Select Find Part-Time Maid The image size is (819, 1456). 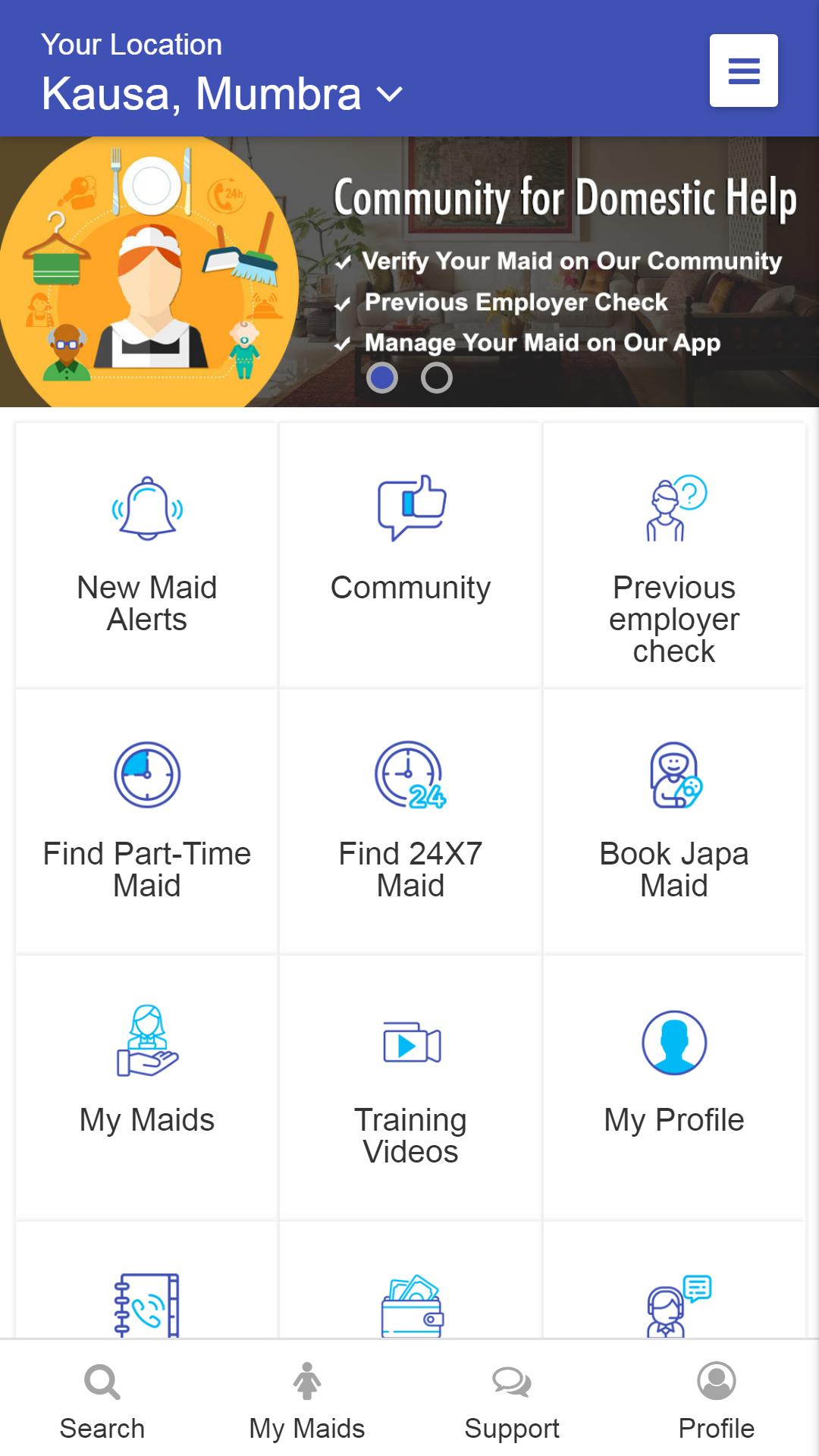point(147,821)
